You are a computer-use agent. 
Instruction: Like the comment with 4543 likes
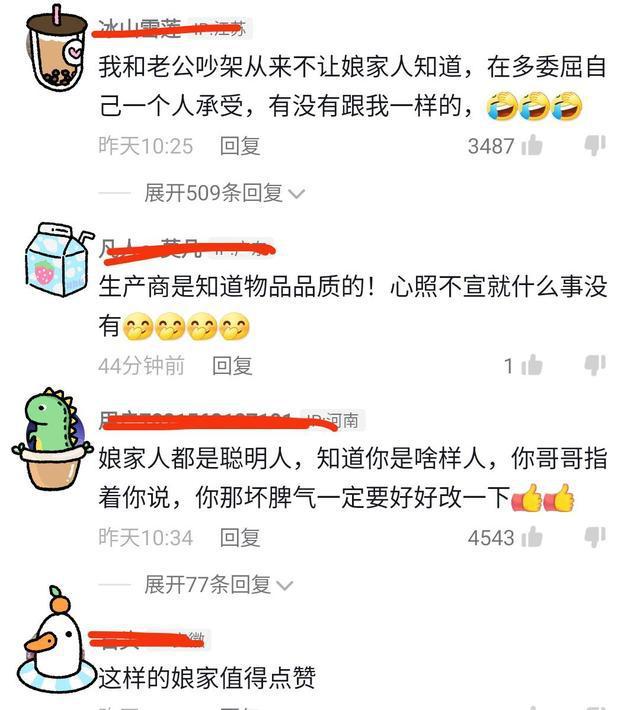(x=531, y=538)
